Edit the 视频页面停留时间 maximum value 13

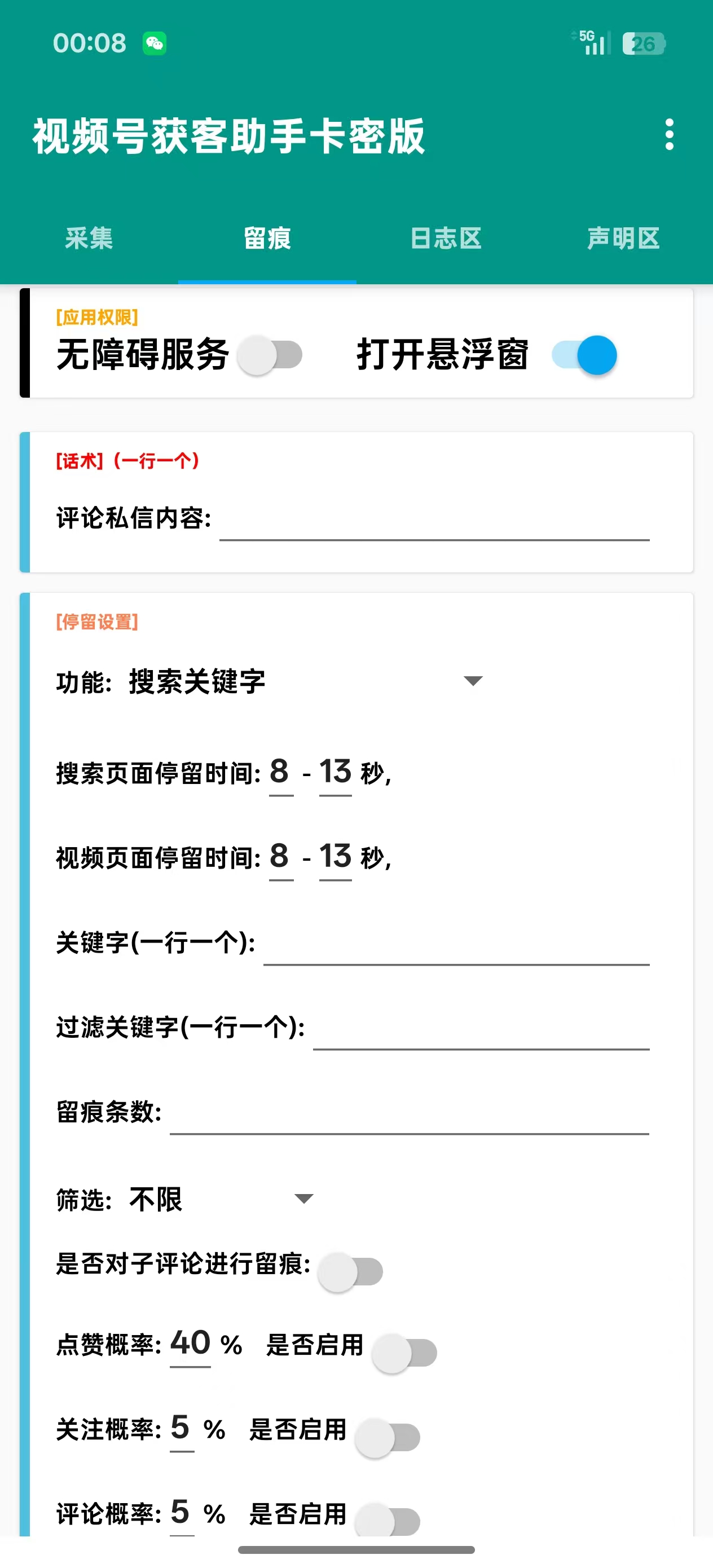[x=336, y=857]
